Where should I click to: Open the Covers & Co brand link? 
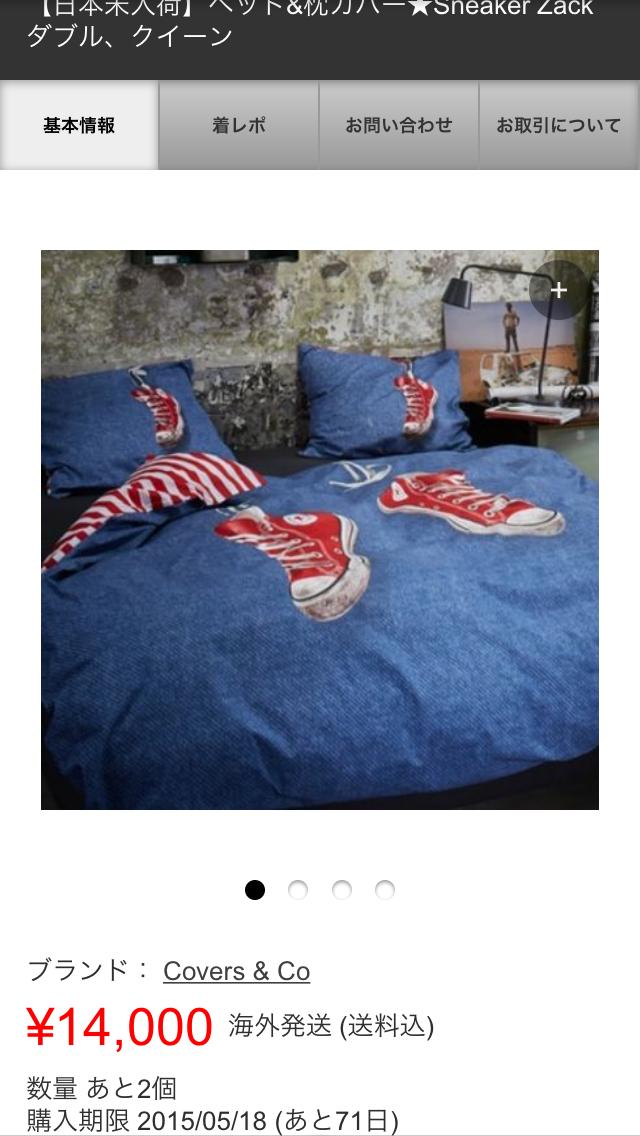236,971
